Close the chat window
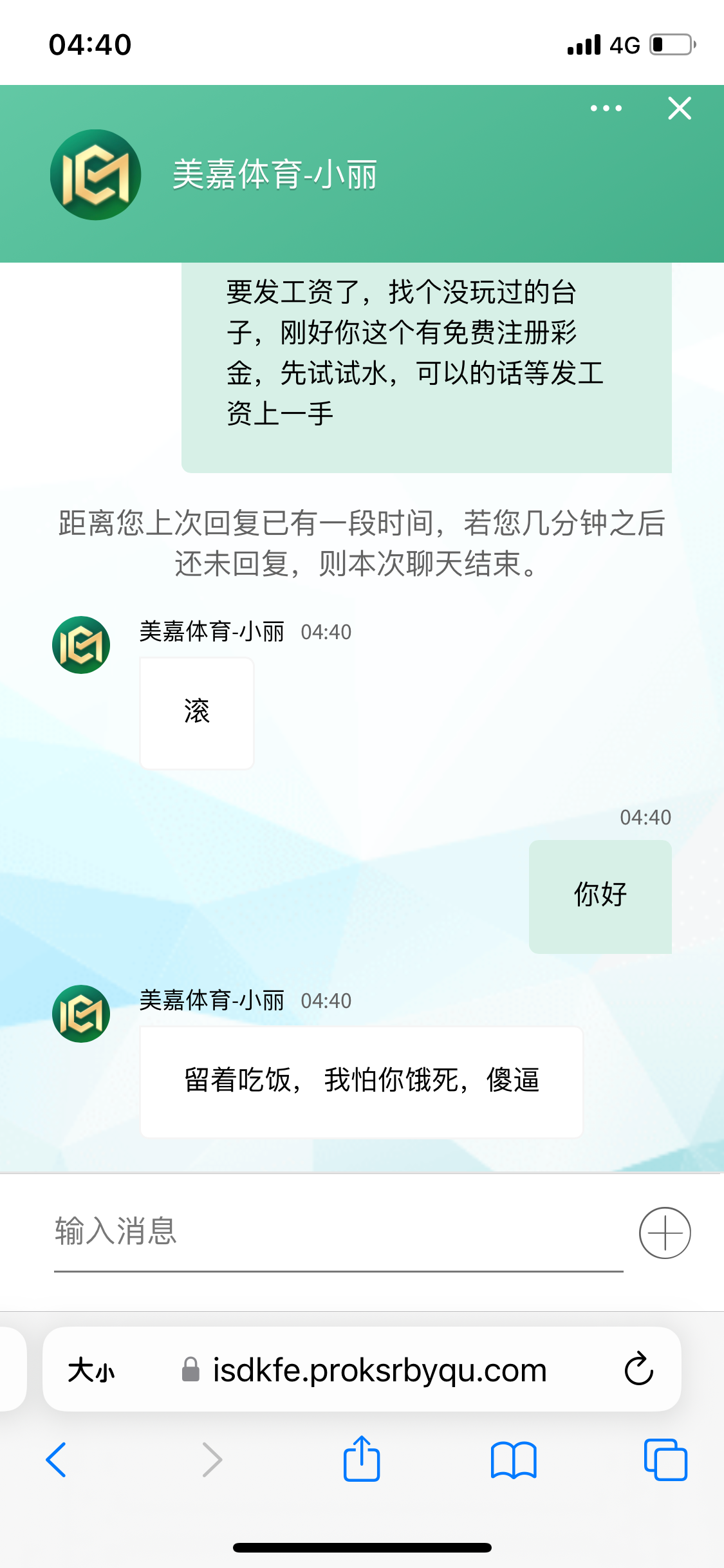Image resolution: width=724 pixels, height=1568 pixels. (679, 108)
